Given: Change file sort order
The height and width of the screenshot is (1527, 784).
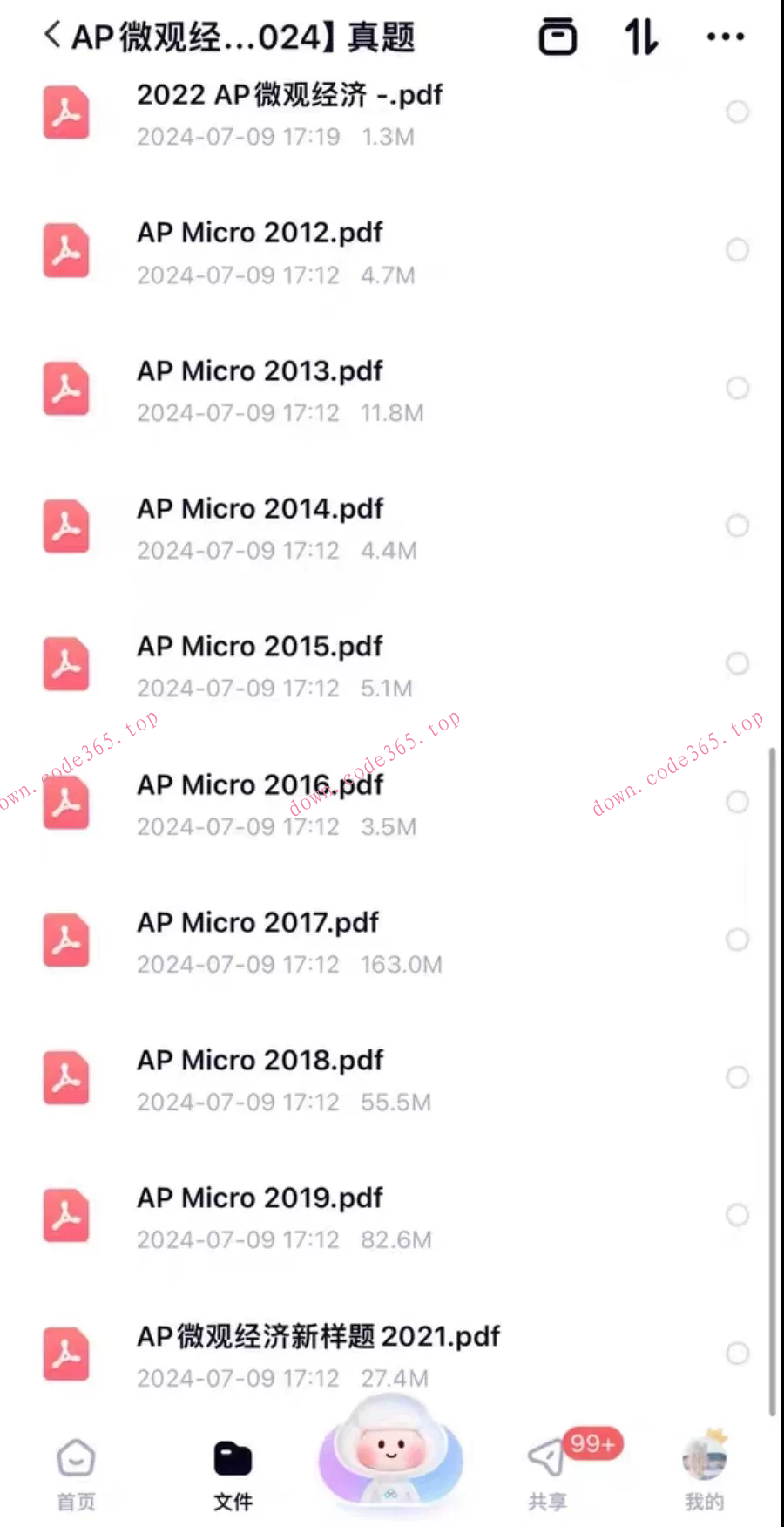Looking at the screenshot, I should pos(640,37).
